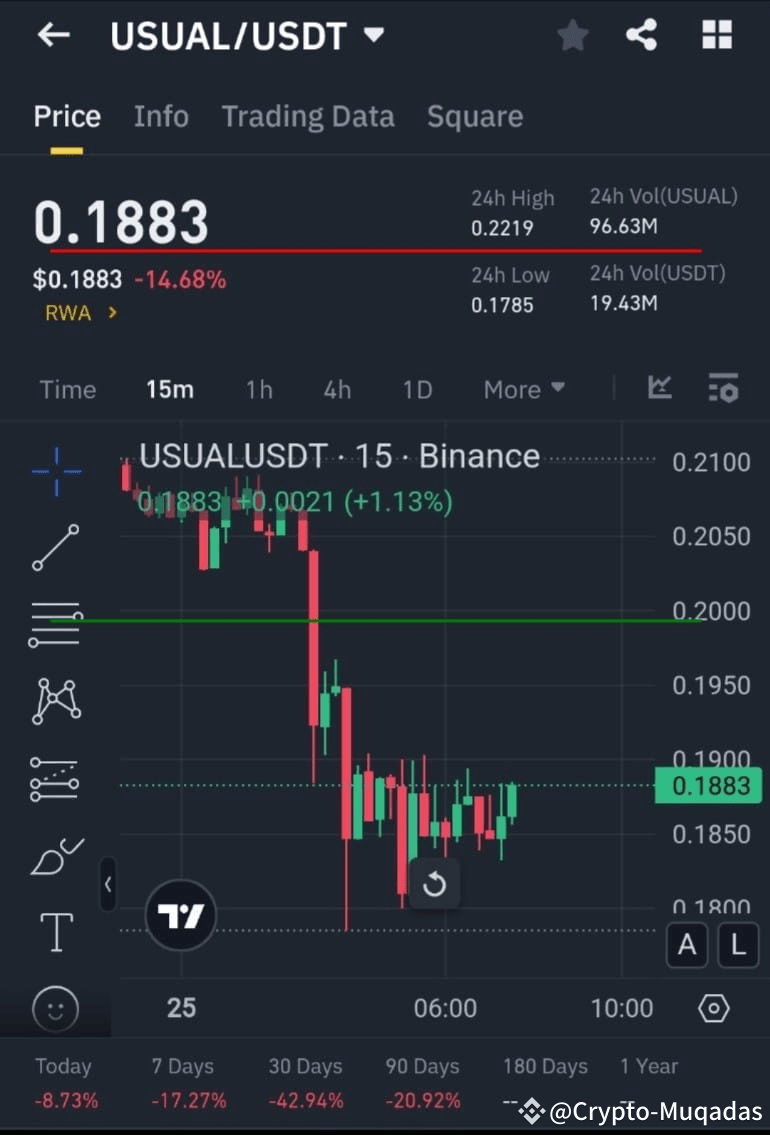Tap the refresh button on the chart
This screenshot has width=770, height=1135.
click(435, 884)
